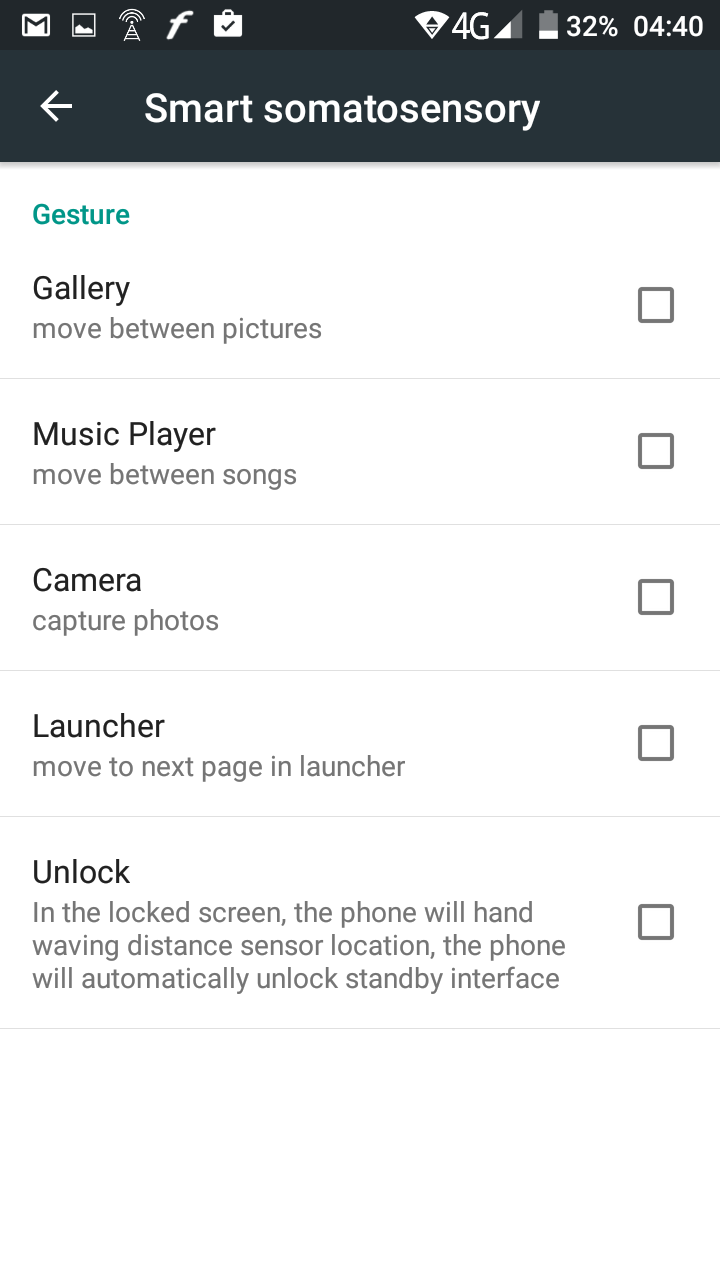The height and width of the screenshot is (1280, 720).
Task: Check the Music Player gesture option
Action: [656, 451]
